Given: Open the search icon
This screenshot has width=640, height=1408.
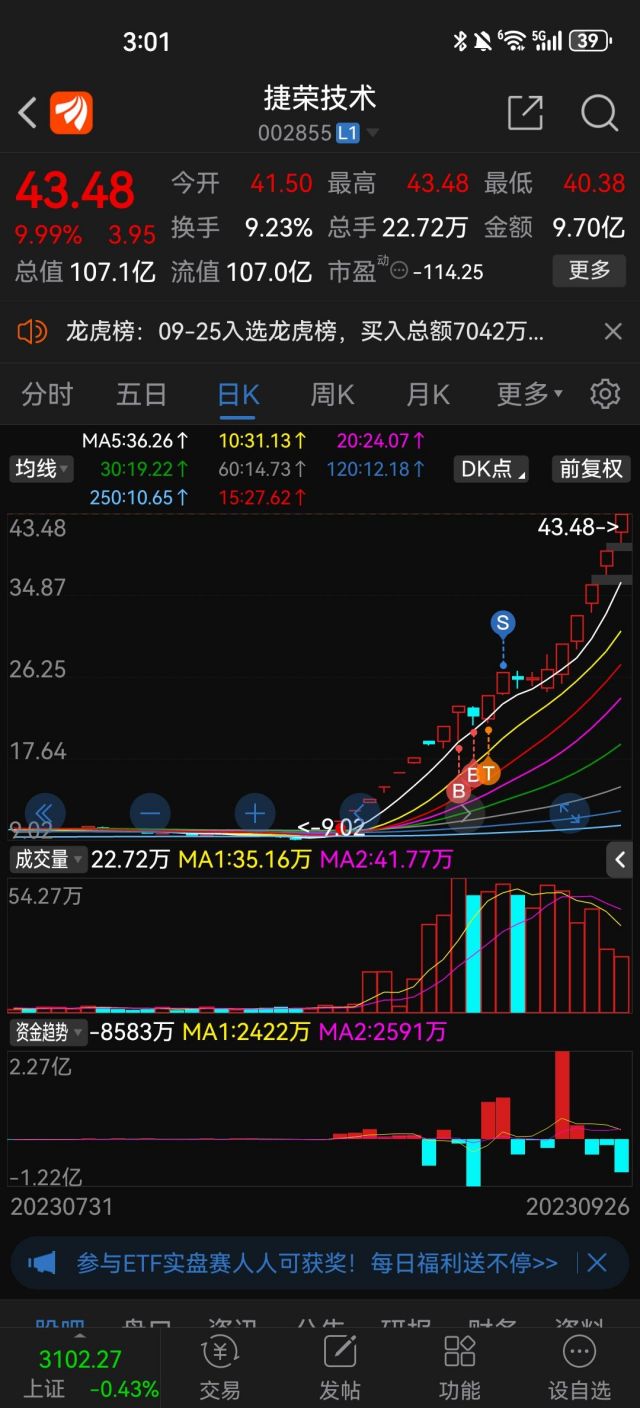Looking at the screenshot, I should [599, 113].
